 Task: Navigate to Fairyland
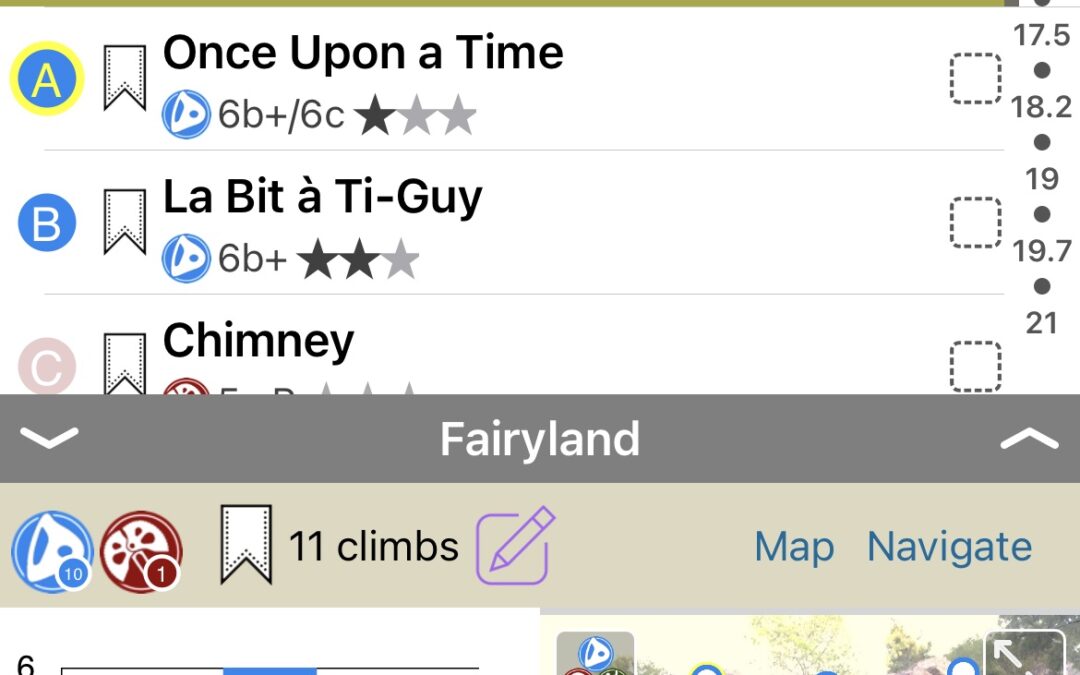click(x=949, y=547)
